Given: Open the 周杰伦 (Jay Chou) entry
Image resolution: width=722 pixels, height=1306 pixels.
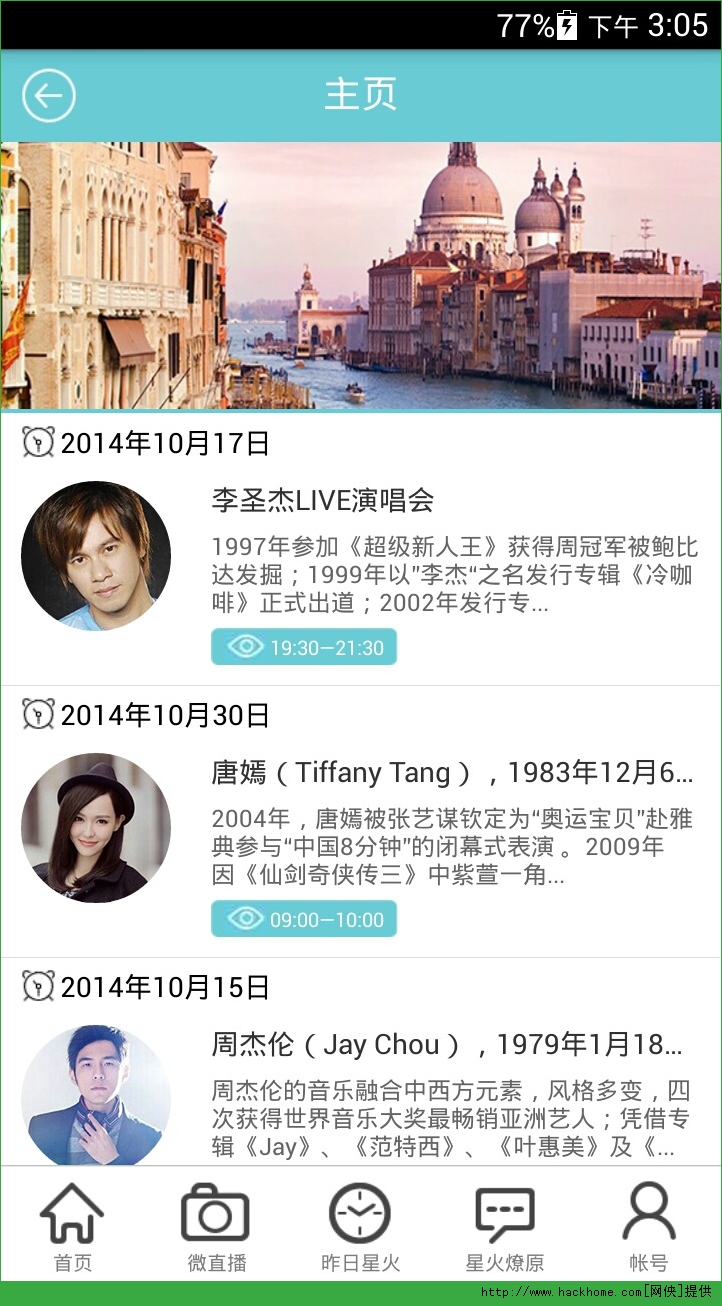Looking at the screenshot, I should pos(446,1045).
